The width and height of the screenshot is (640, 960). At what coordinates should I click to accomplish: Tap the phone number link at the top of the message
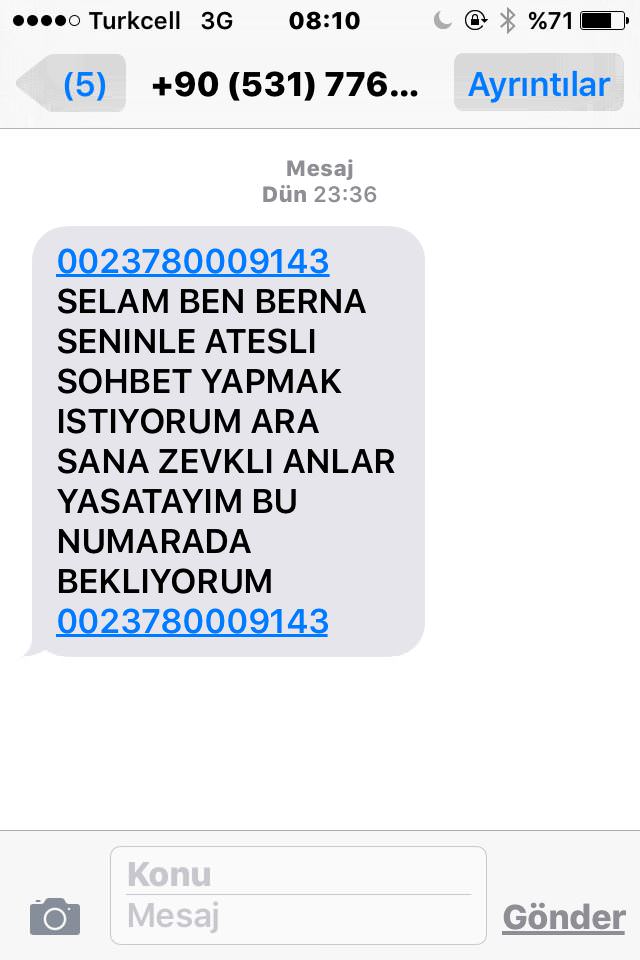(193, 261)
